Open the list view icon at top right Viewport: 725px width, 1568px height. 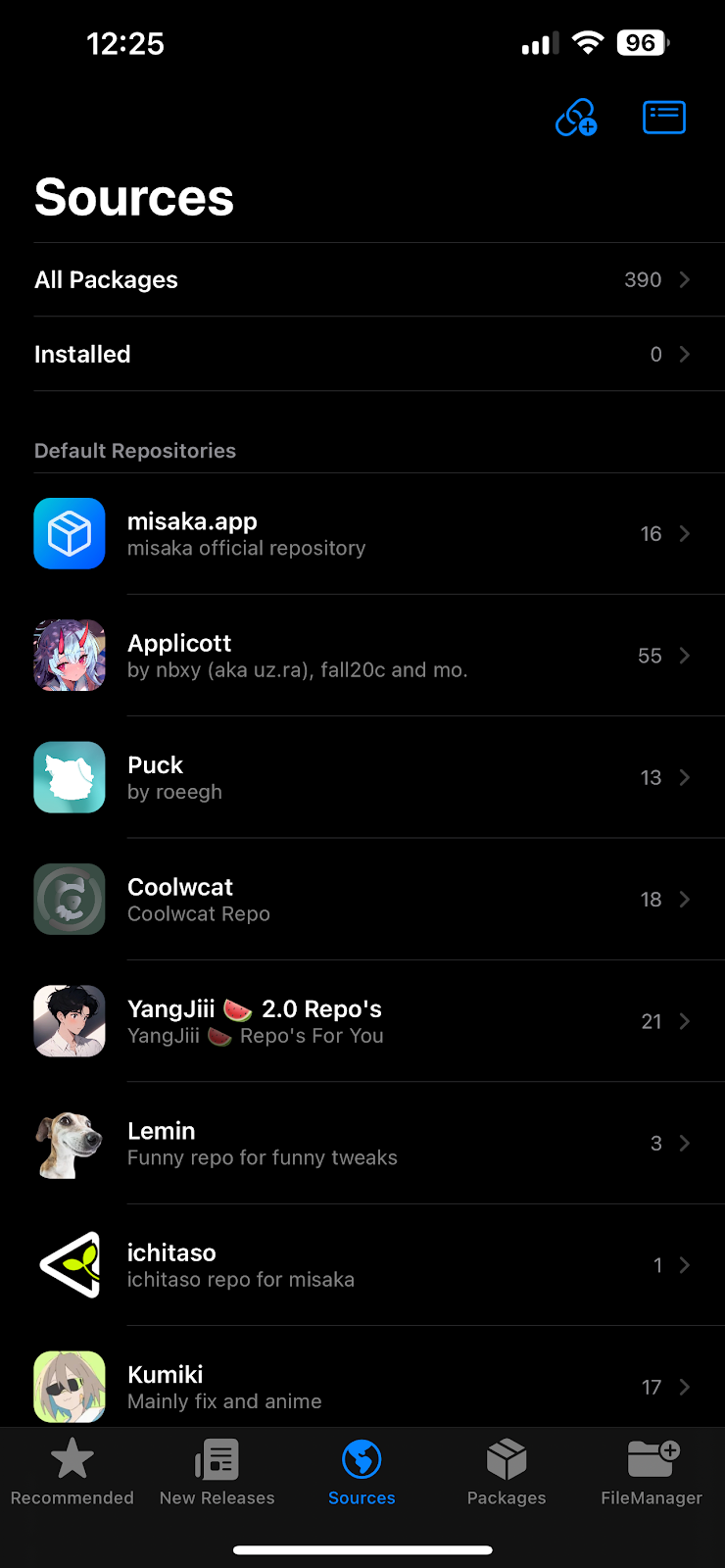[663, 118]
